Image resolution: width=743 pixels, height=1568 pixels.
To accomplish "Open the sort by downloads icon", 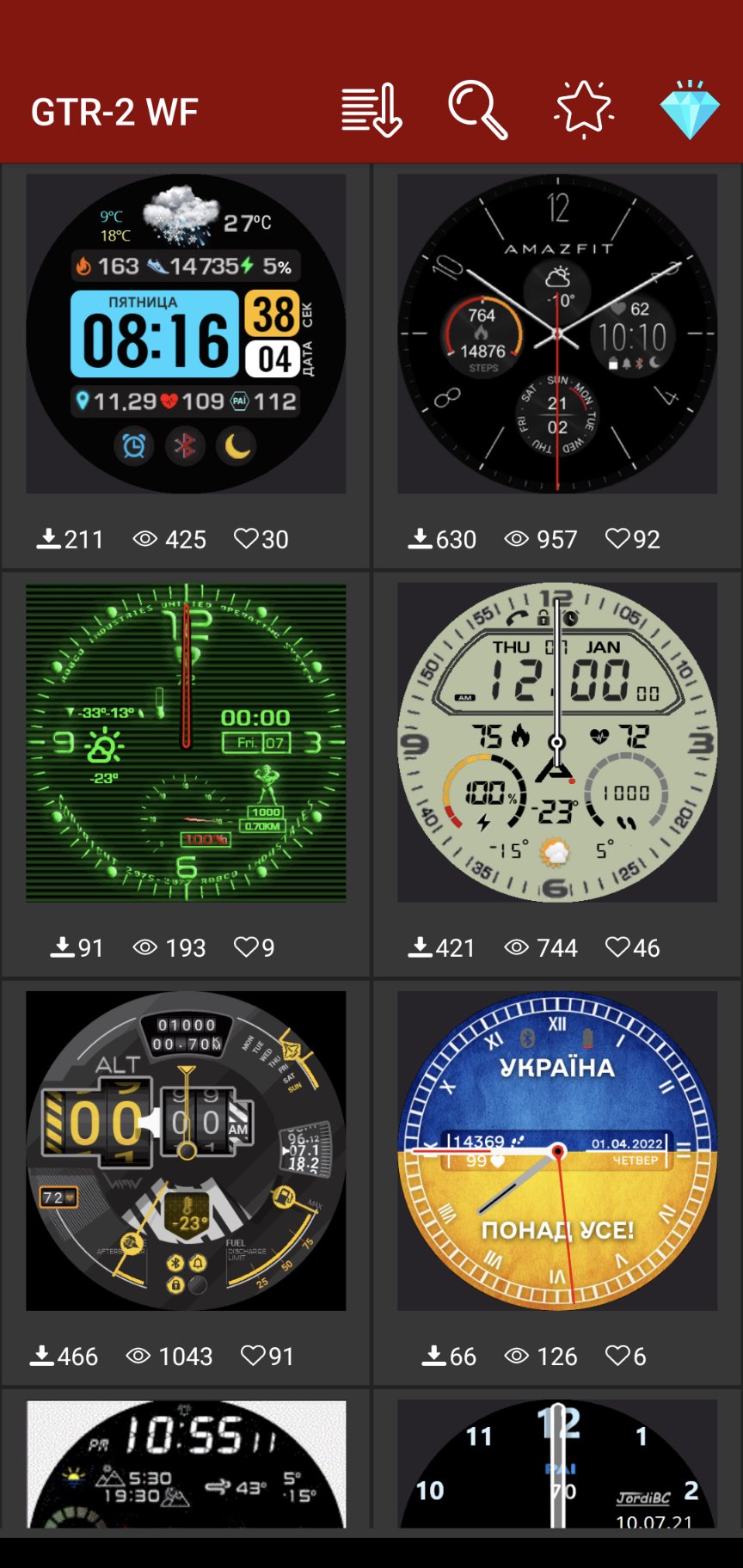I will tap(371, 111).
